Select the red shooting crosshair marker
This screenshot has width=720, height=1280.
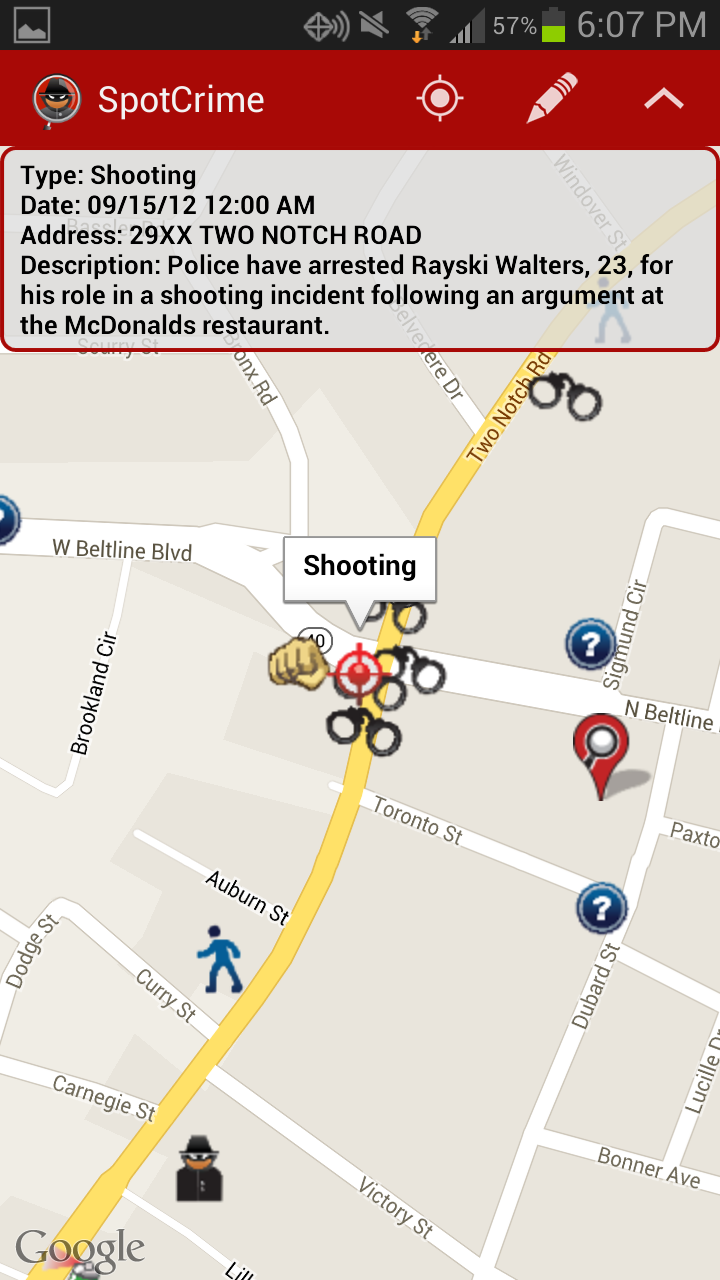pos(358,672)
